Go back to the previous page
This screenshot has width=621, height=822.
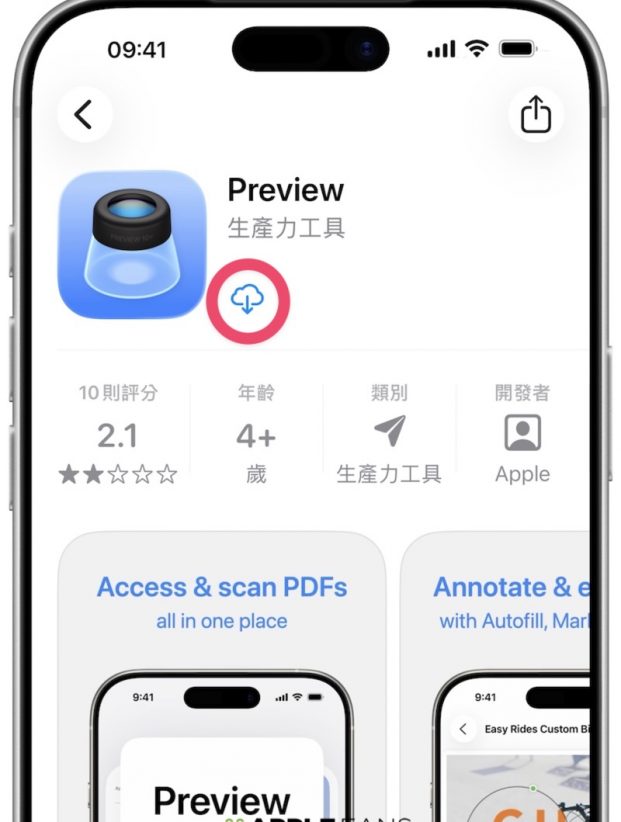pyautogui.click(x=84, y=115)
